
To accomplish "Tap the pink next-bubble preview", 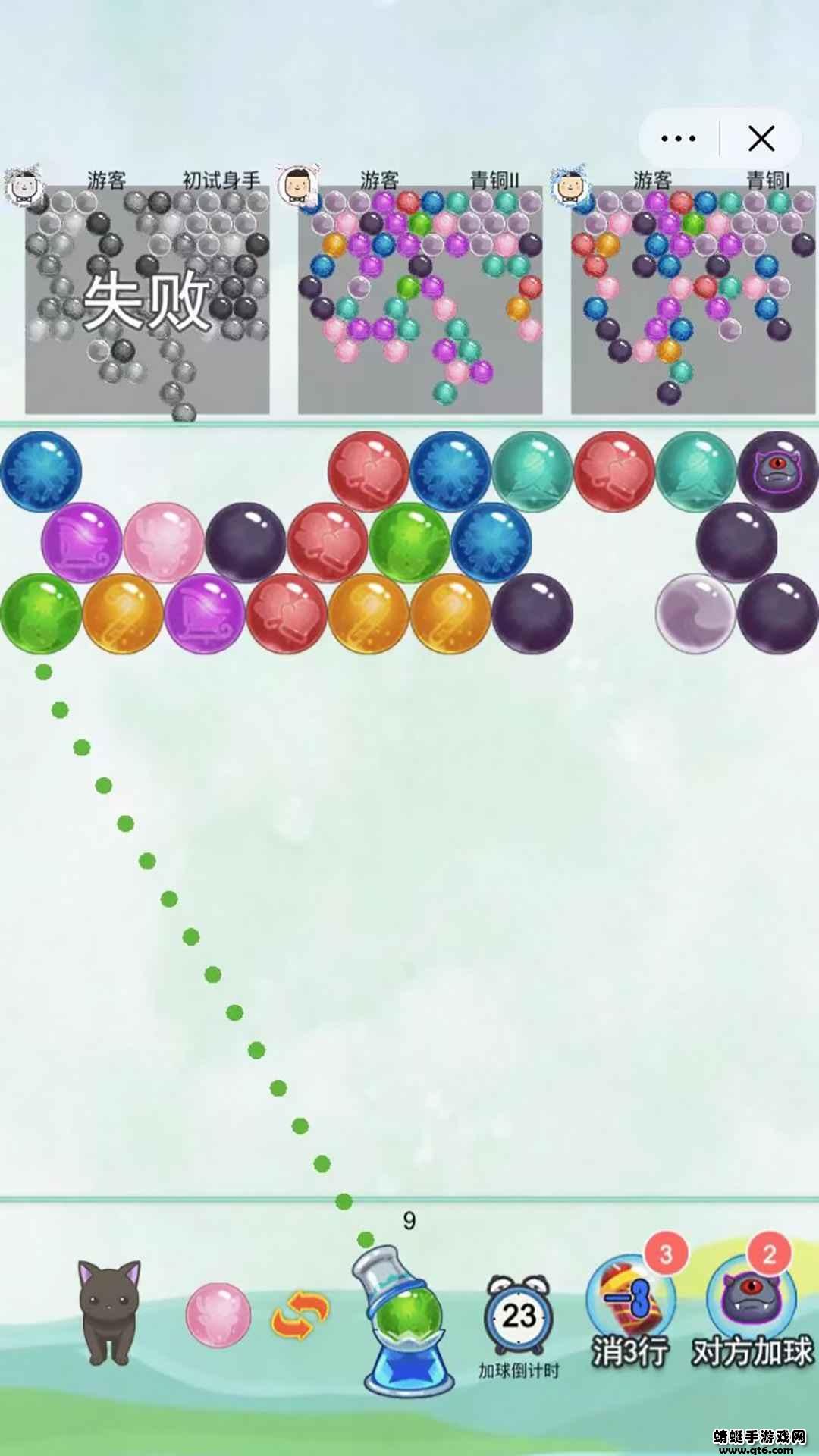I will click(218, 1316).
